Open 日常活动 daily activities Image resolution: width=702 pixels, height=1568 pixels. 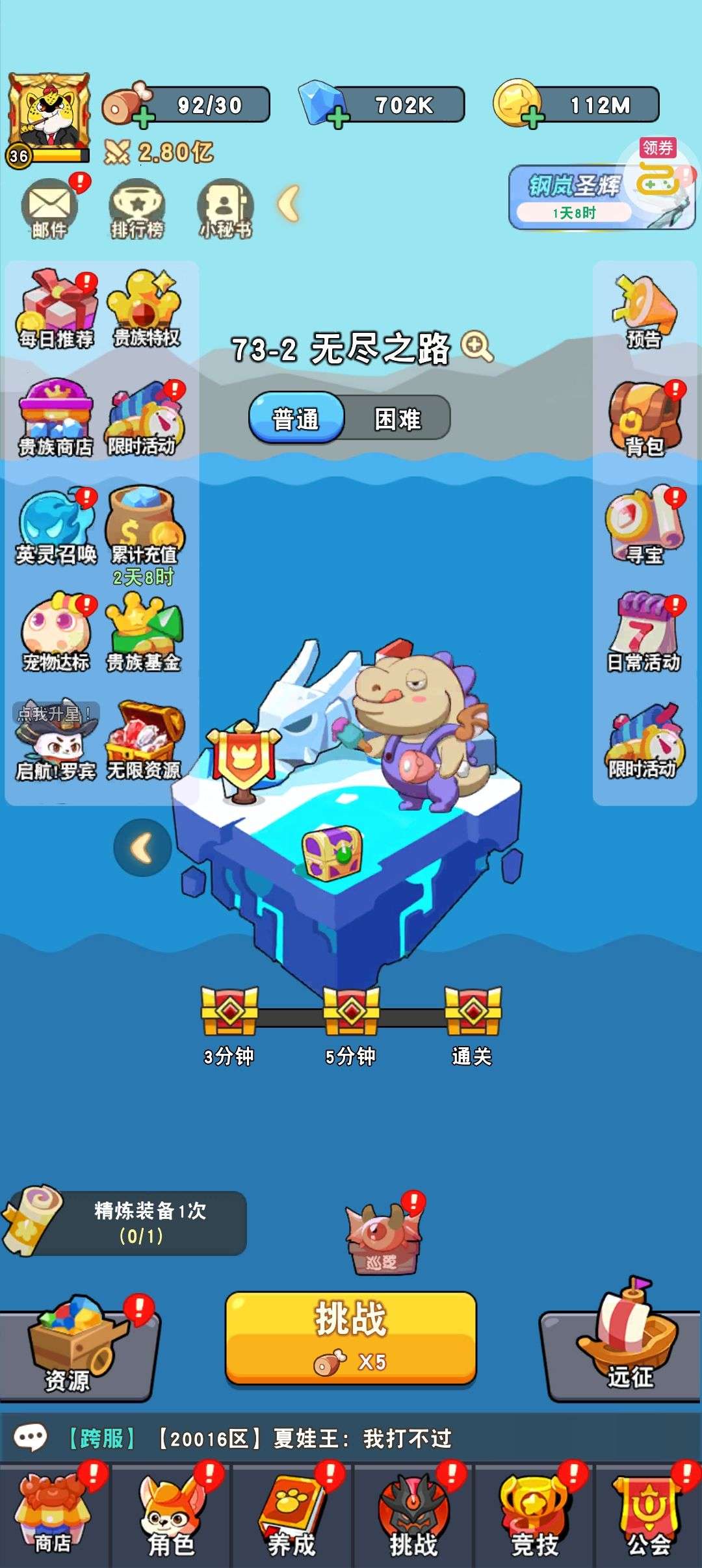644,634
